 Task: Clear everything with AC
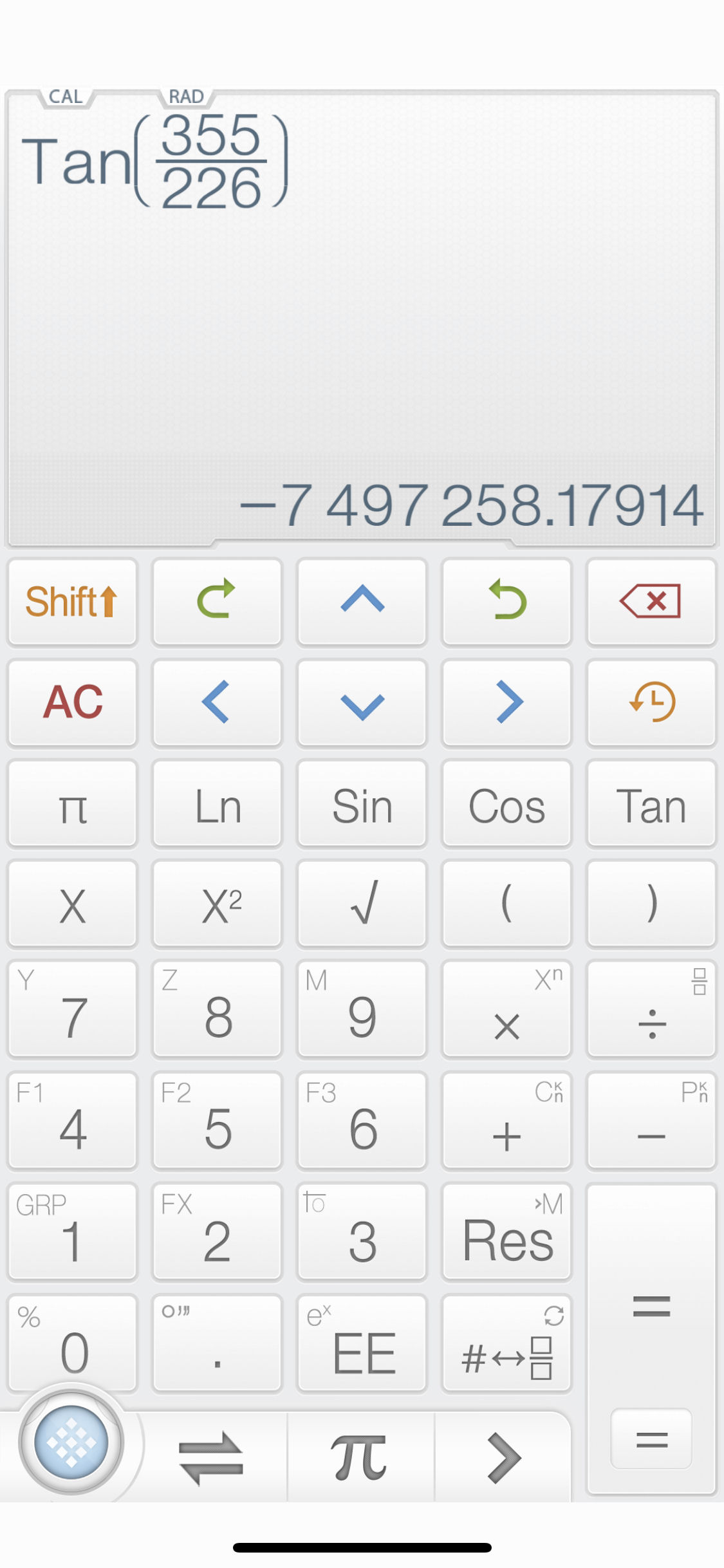pos(73,702)
